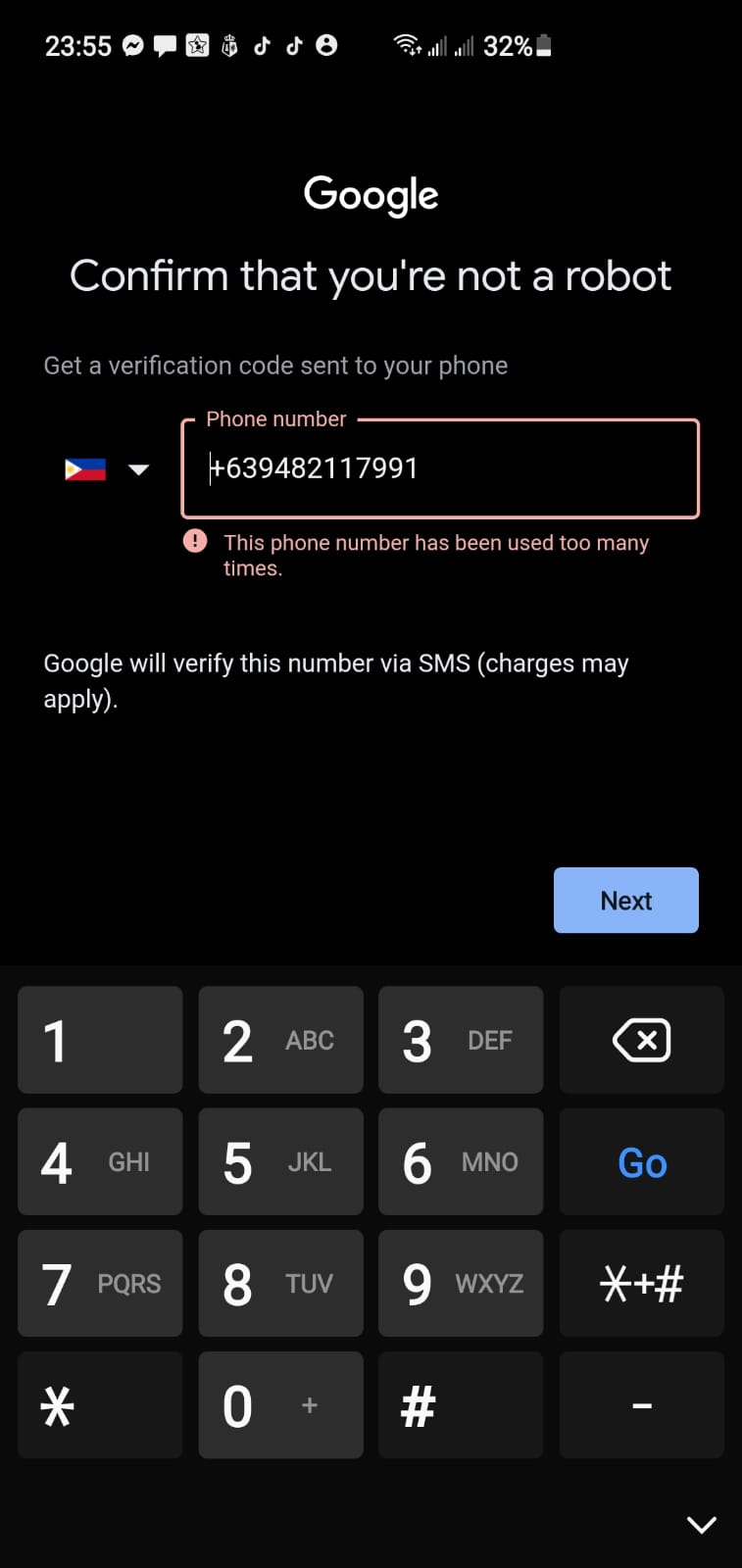Collapse the keyboard with the down chevron
This screenshot has width=742, height=1568.
click(701, 1524)
